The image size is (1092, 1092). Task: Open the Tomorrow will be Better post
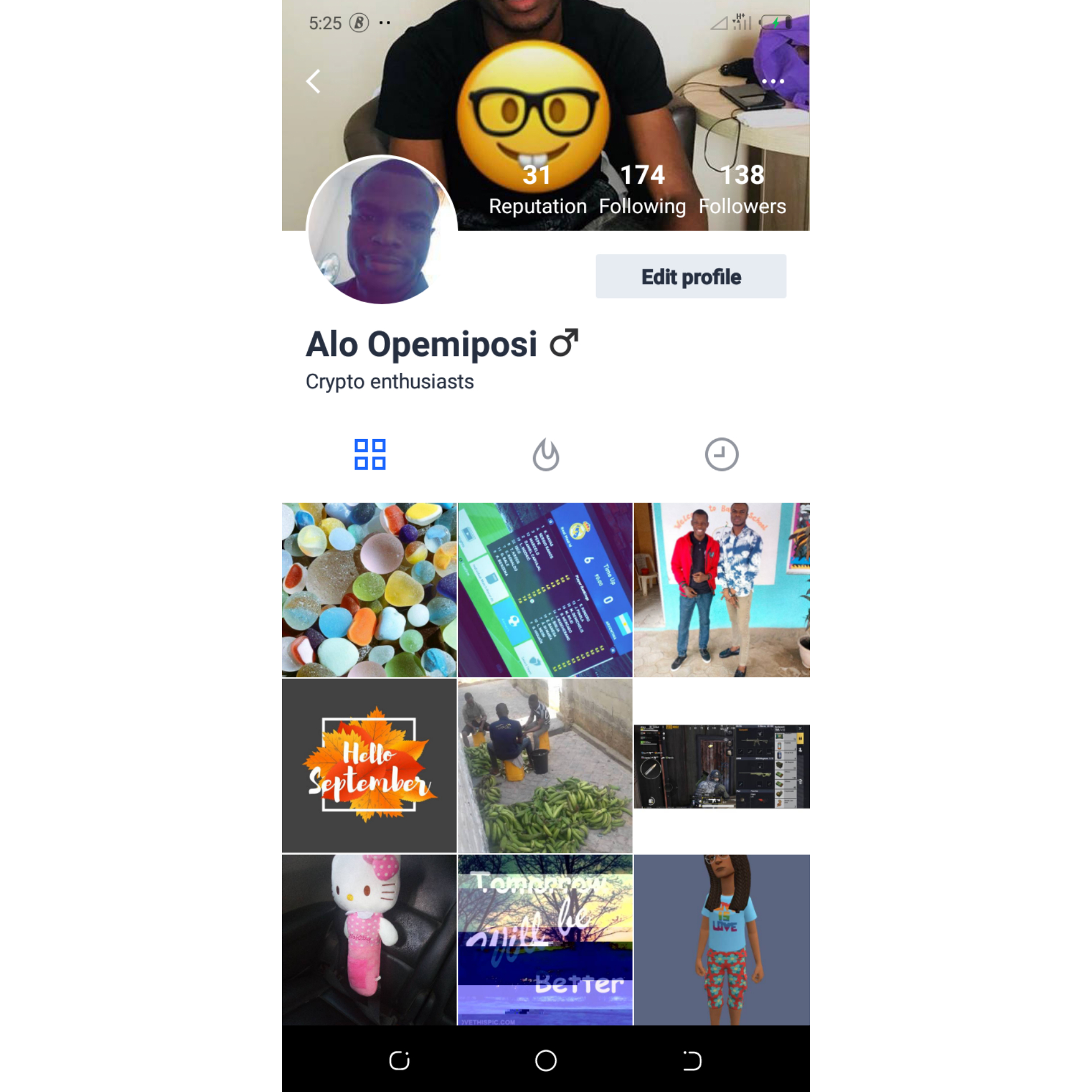click(x=545, y=940)
